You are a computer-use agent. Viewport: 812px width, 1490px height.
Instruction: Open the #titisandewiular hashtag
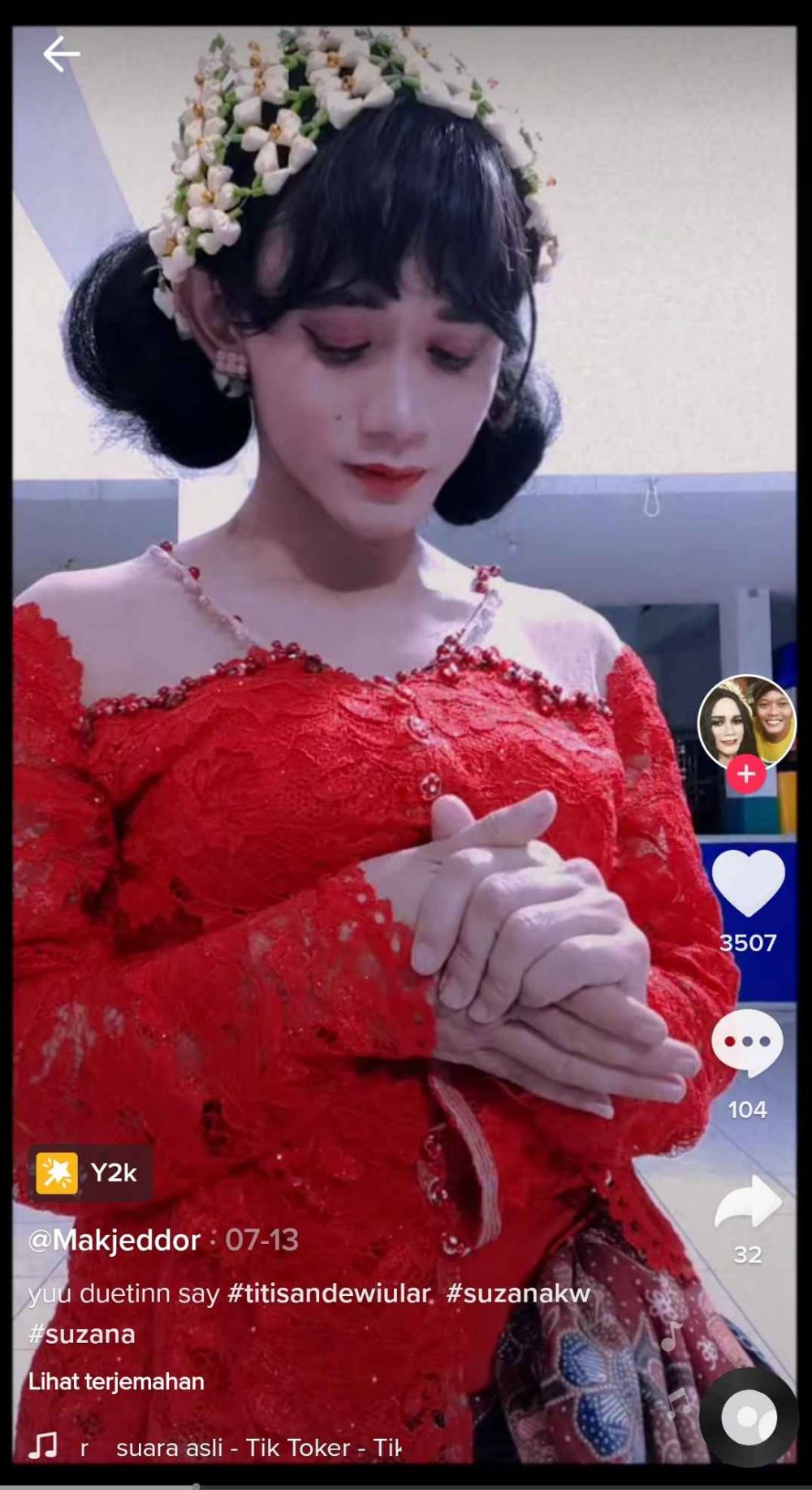[329, 1293]
